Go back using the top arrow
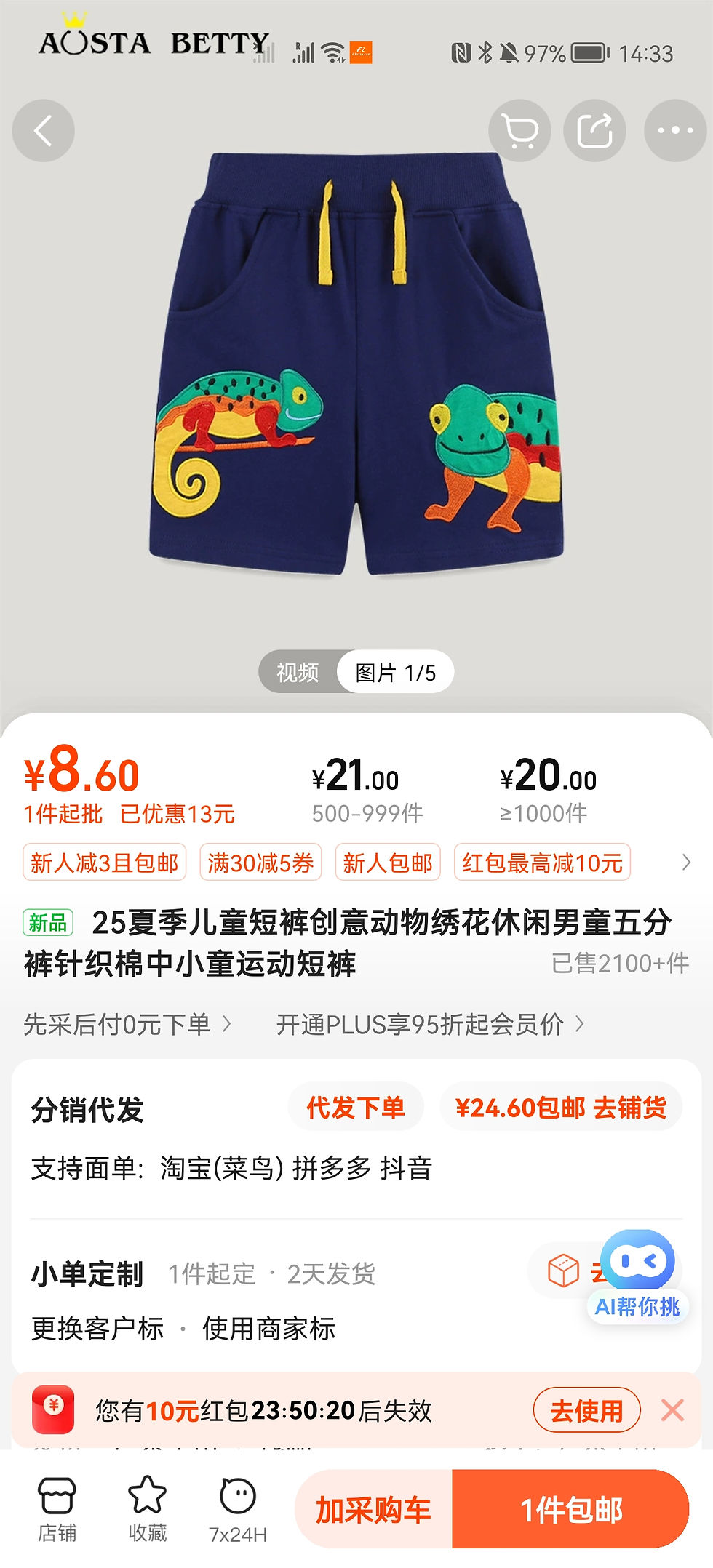The image size is (713, 1568). [x=44, y=131]
